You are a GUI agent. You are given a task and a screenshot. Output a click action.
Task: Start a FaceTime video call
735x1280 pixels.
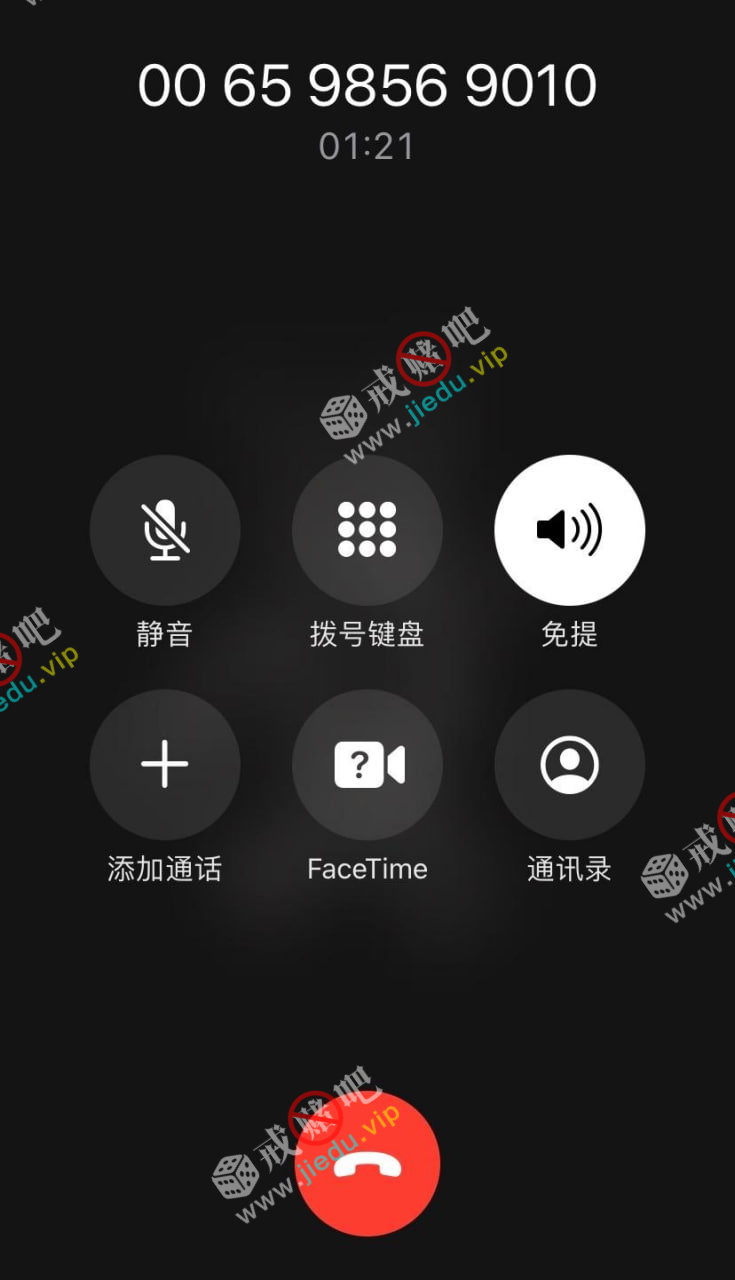pos(367,765)
